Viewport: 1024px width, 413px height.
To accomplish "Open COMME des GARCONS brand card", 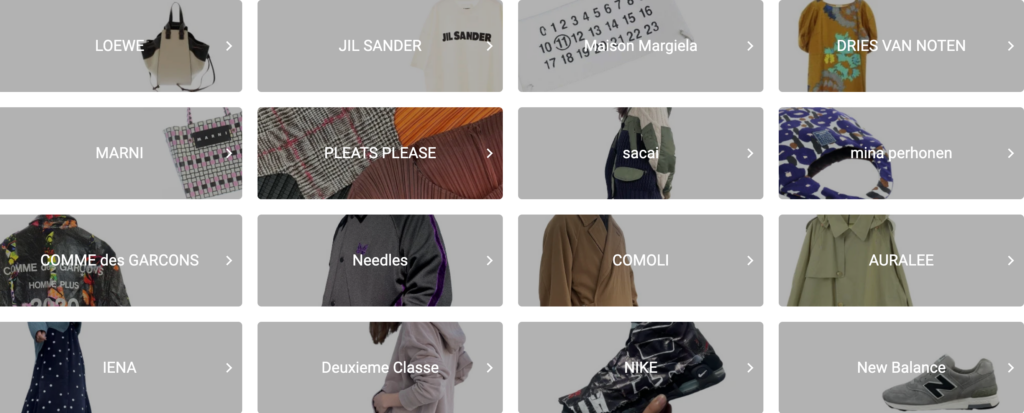I will (120, 260).
